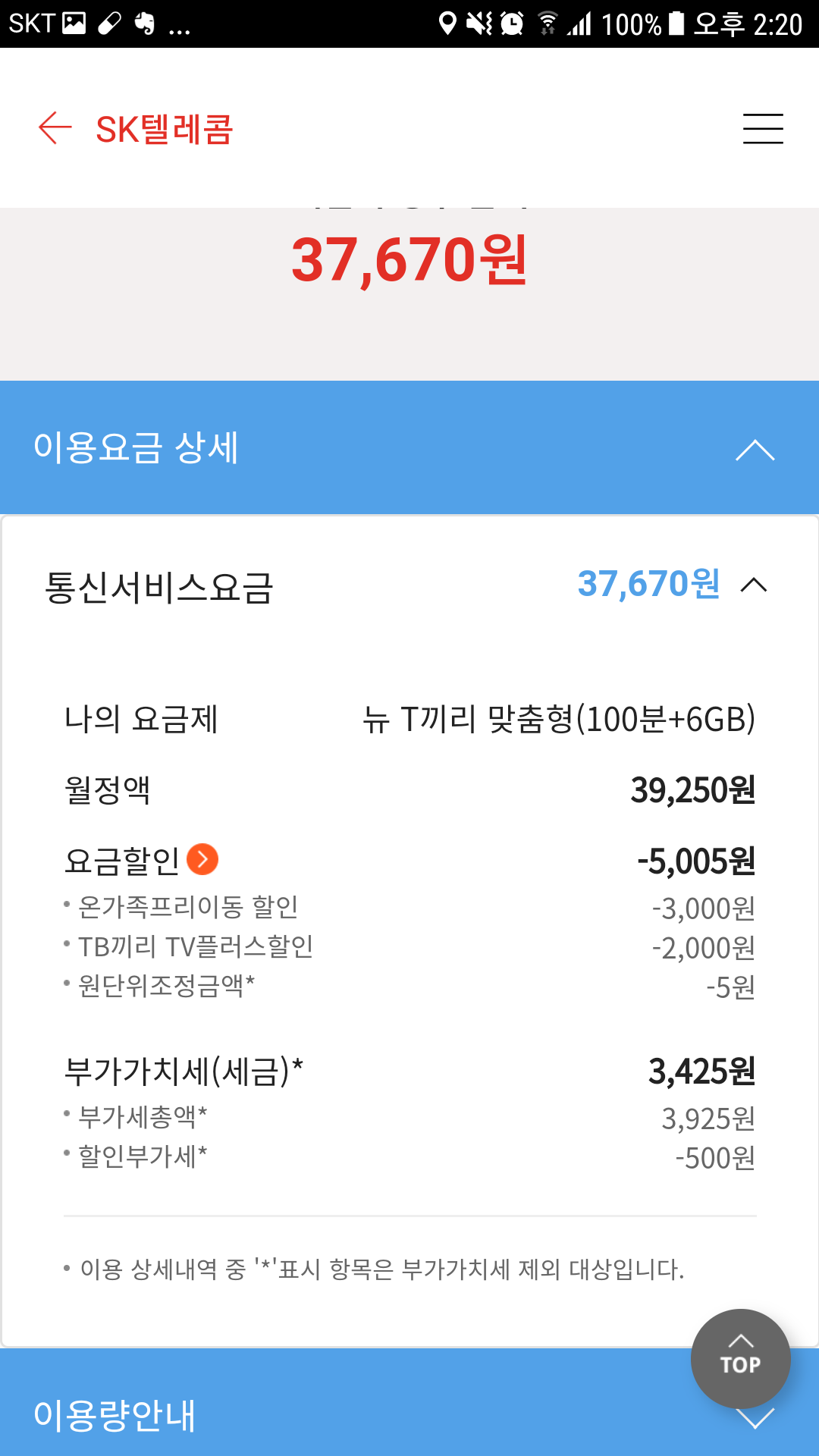This screenshot has height=1456, width=819.
Task: Collapse the 이용요금 상세 section
Action: tap(755, 450)
